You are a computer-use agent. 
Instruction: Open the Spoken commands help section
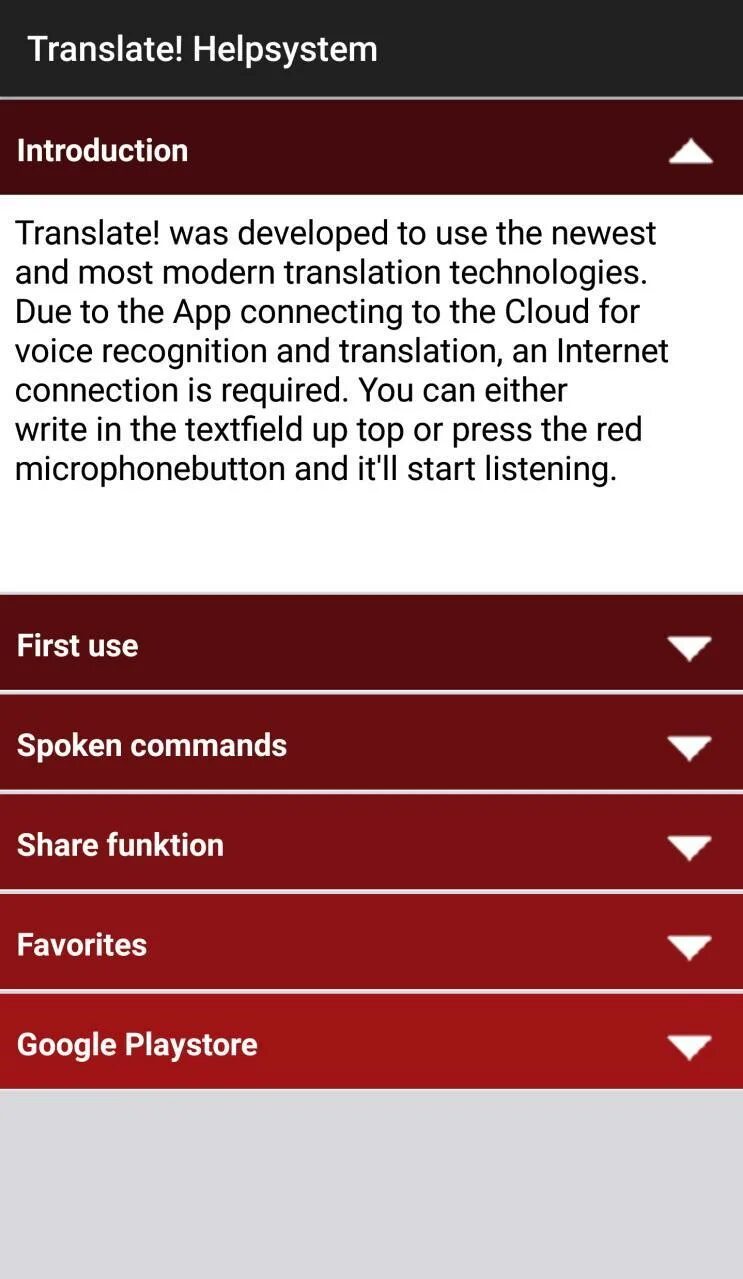coord(371,743)
